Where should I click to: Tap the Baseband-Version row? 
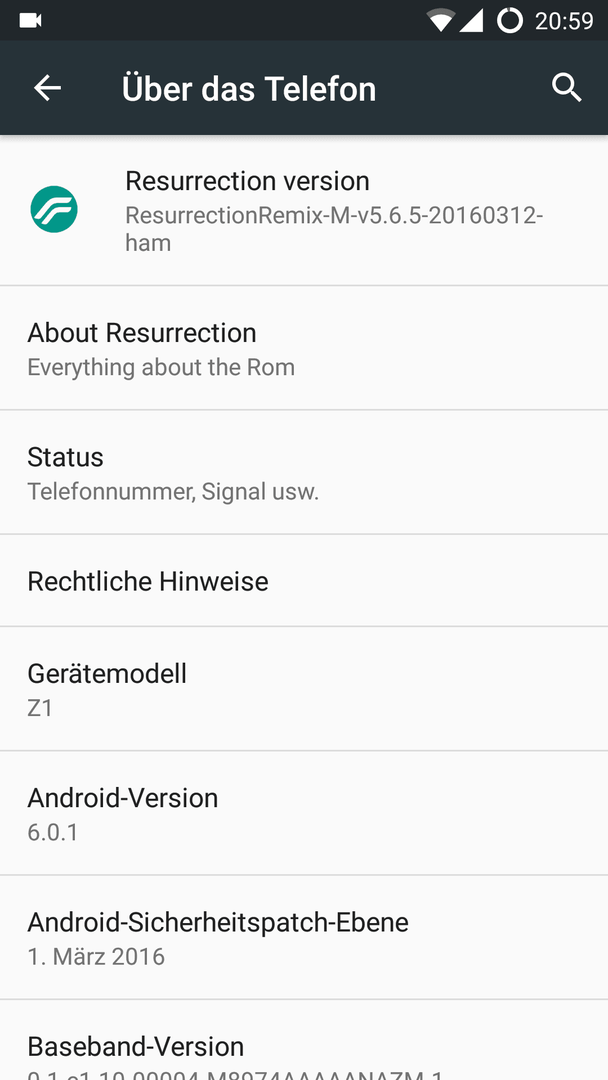pos(304,1041)
